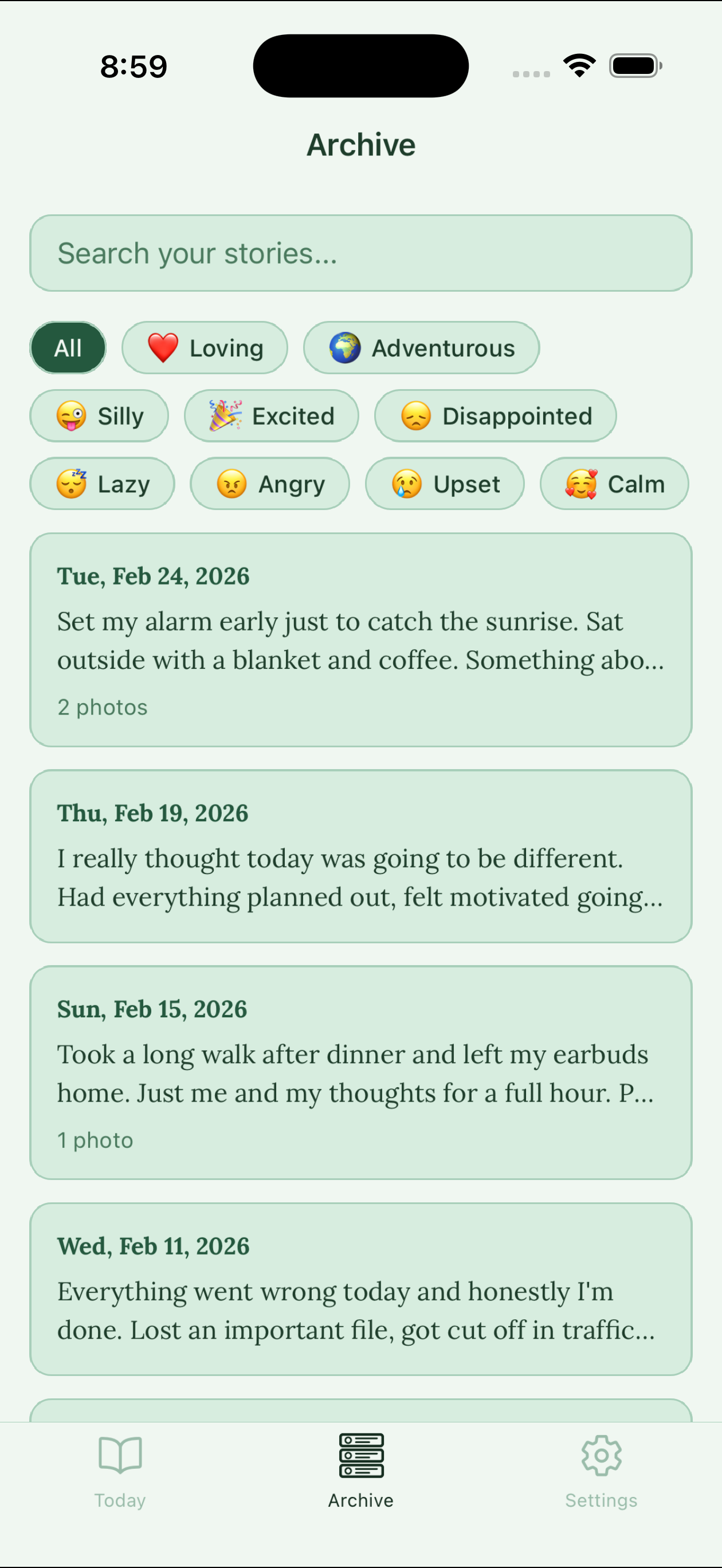Open the Wed, Feb 11, 2026 story
722x1568 pixels.
coord(360,1288)
